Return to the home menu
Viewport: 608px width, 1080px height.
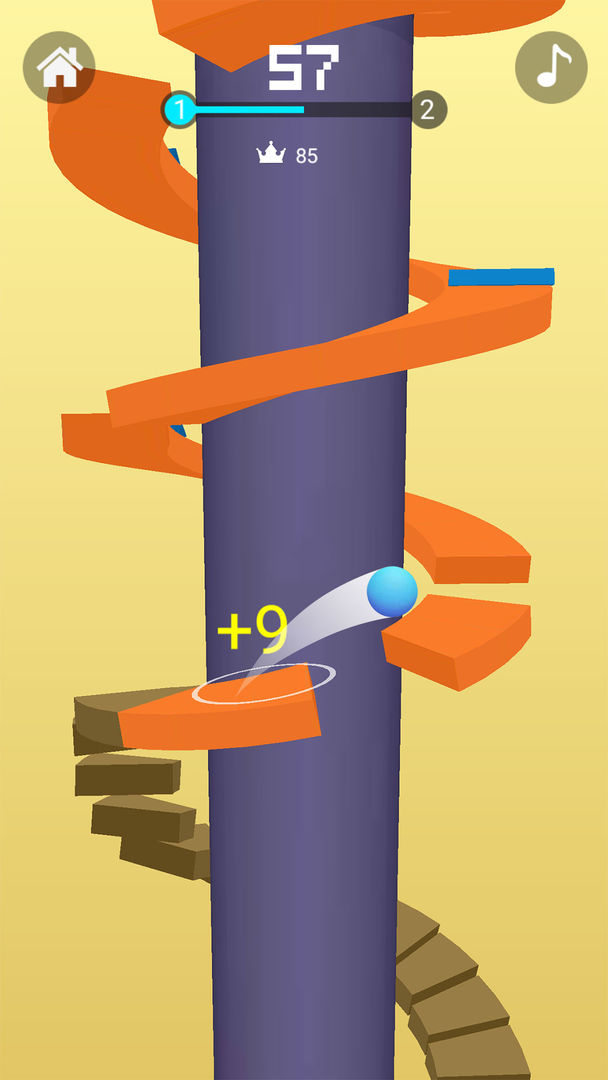coord(59,67)
